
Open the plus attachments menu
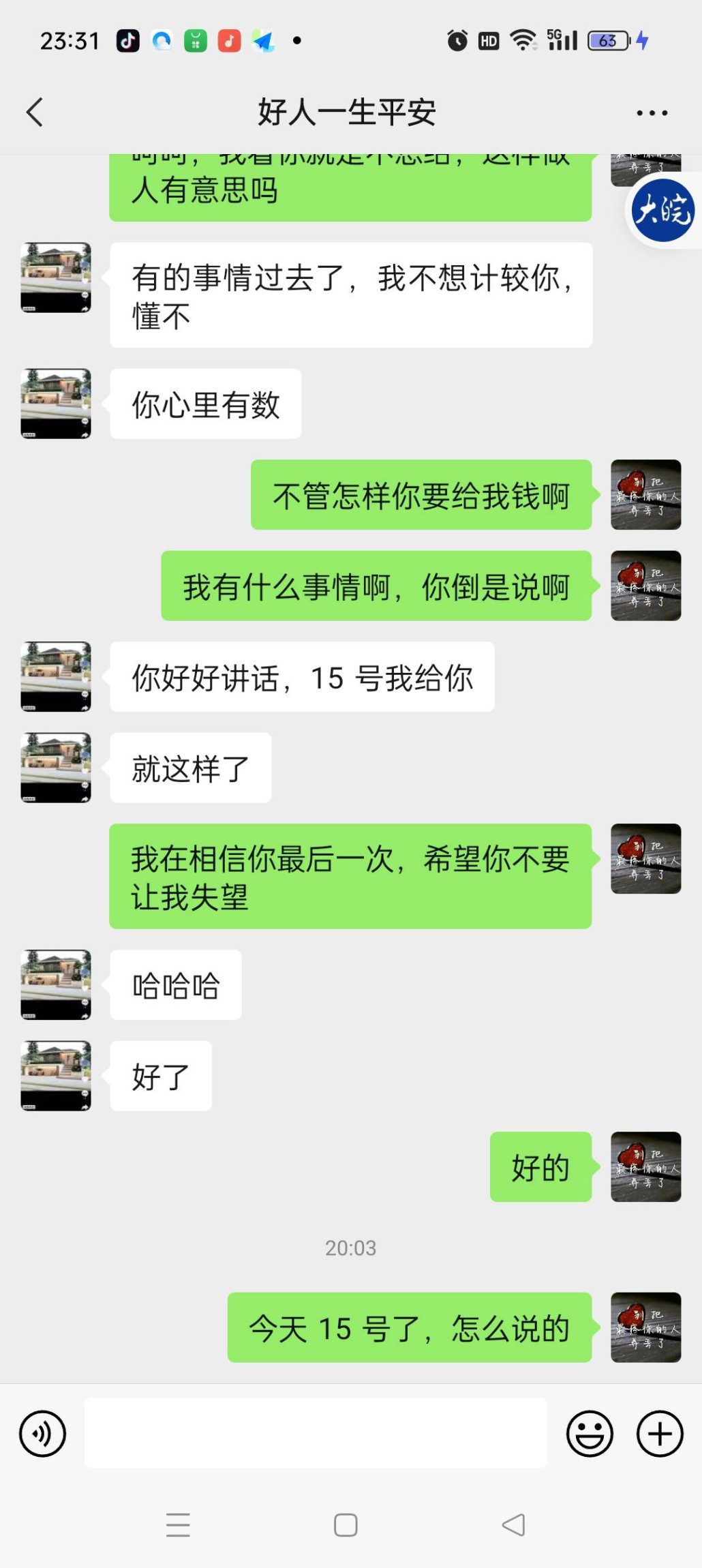point(660,1434)
